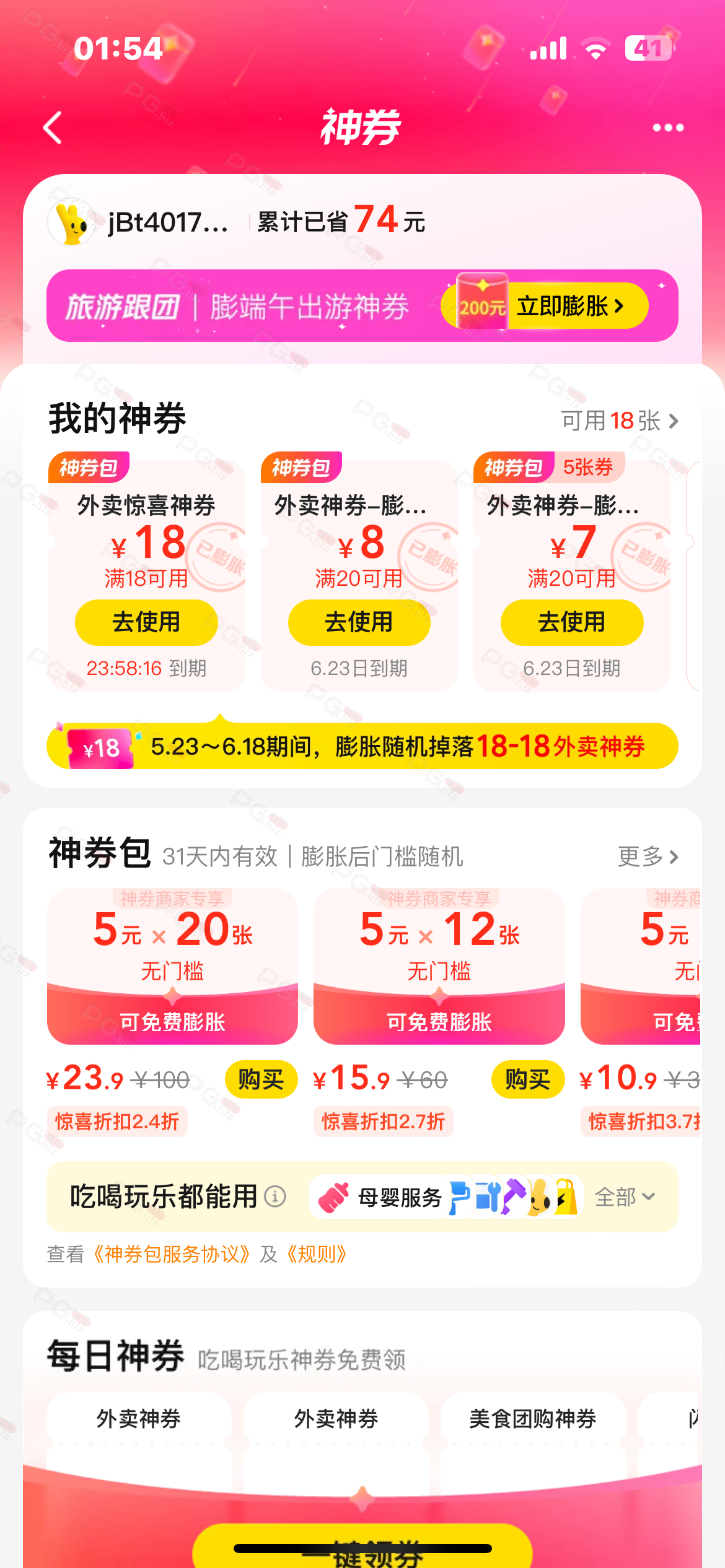Viewport: 725px width, 1568px height.
Task: Use the ¥8 外卖神券 coupon
Action: (x=359, y=622)
